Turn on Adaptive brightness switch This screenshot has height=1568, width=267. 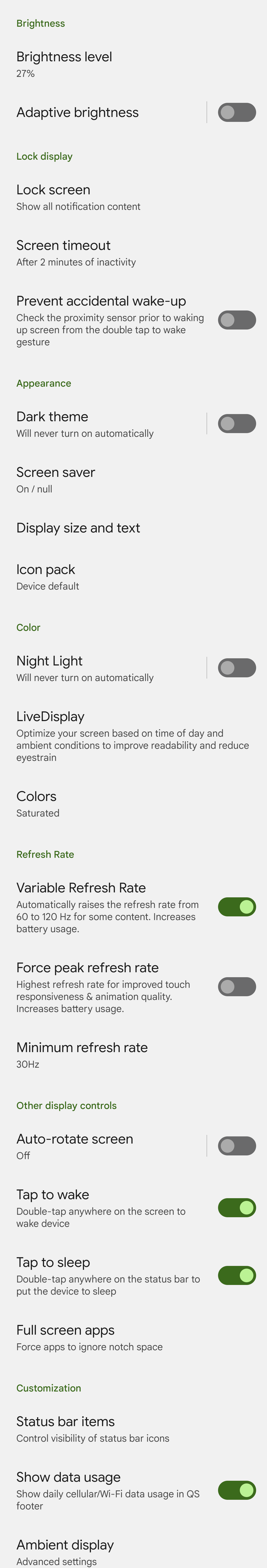237,113
